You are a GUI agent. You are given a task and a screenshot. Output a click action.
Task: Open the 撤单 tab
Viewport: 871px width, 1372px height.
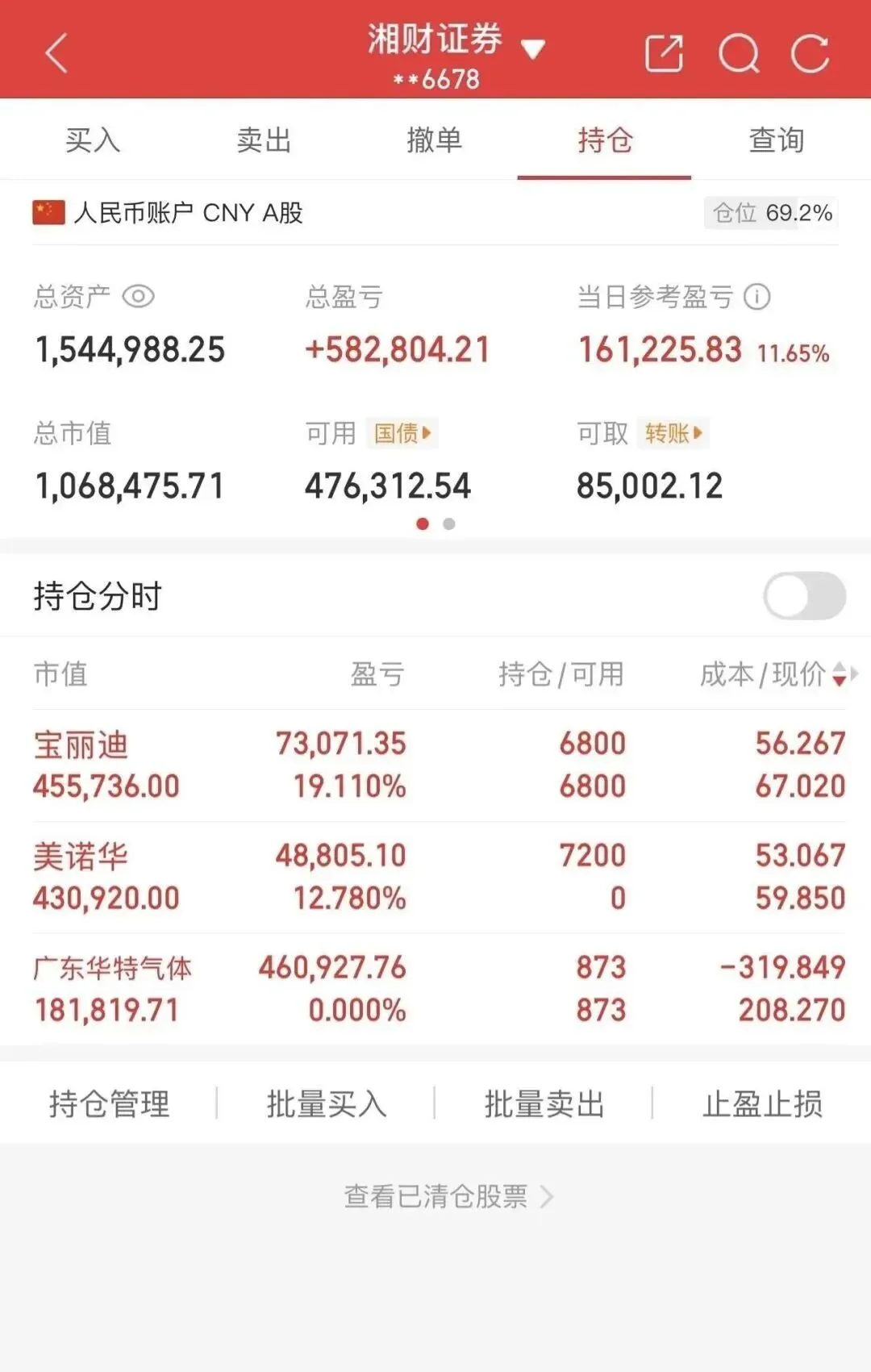point(434,140)
